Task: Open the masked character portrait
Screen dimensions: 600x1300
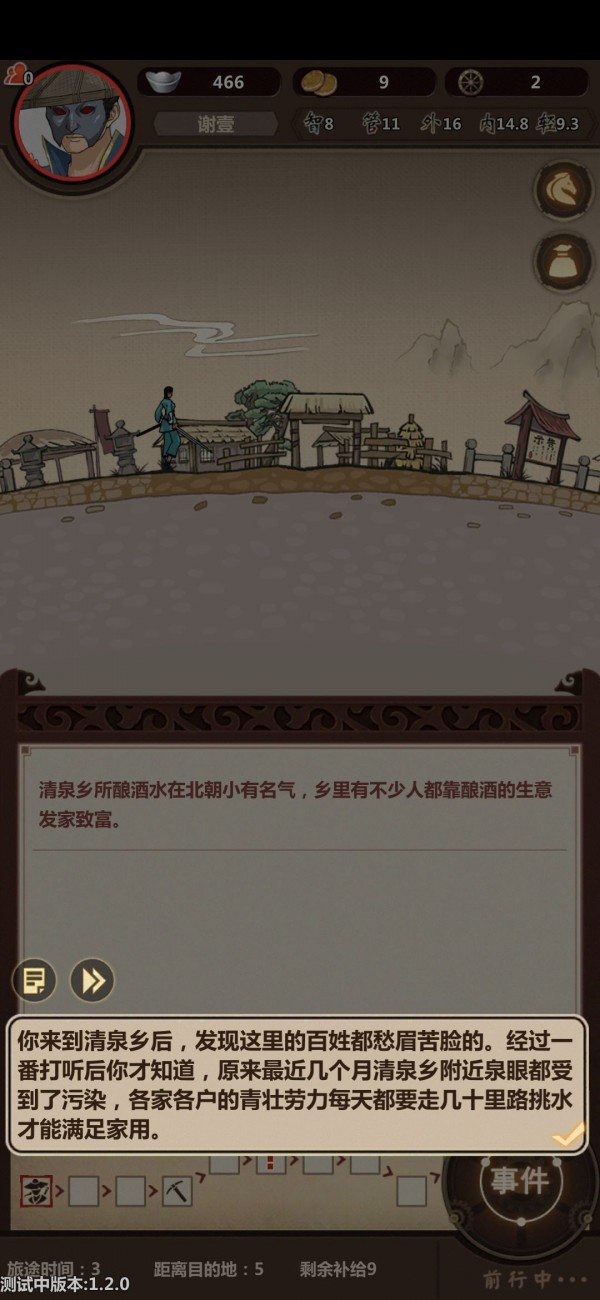Action: click(72, 124)
